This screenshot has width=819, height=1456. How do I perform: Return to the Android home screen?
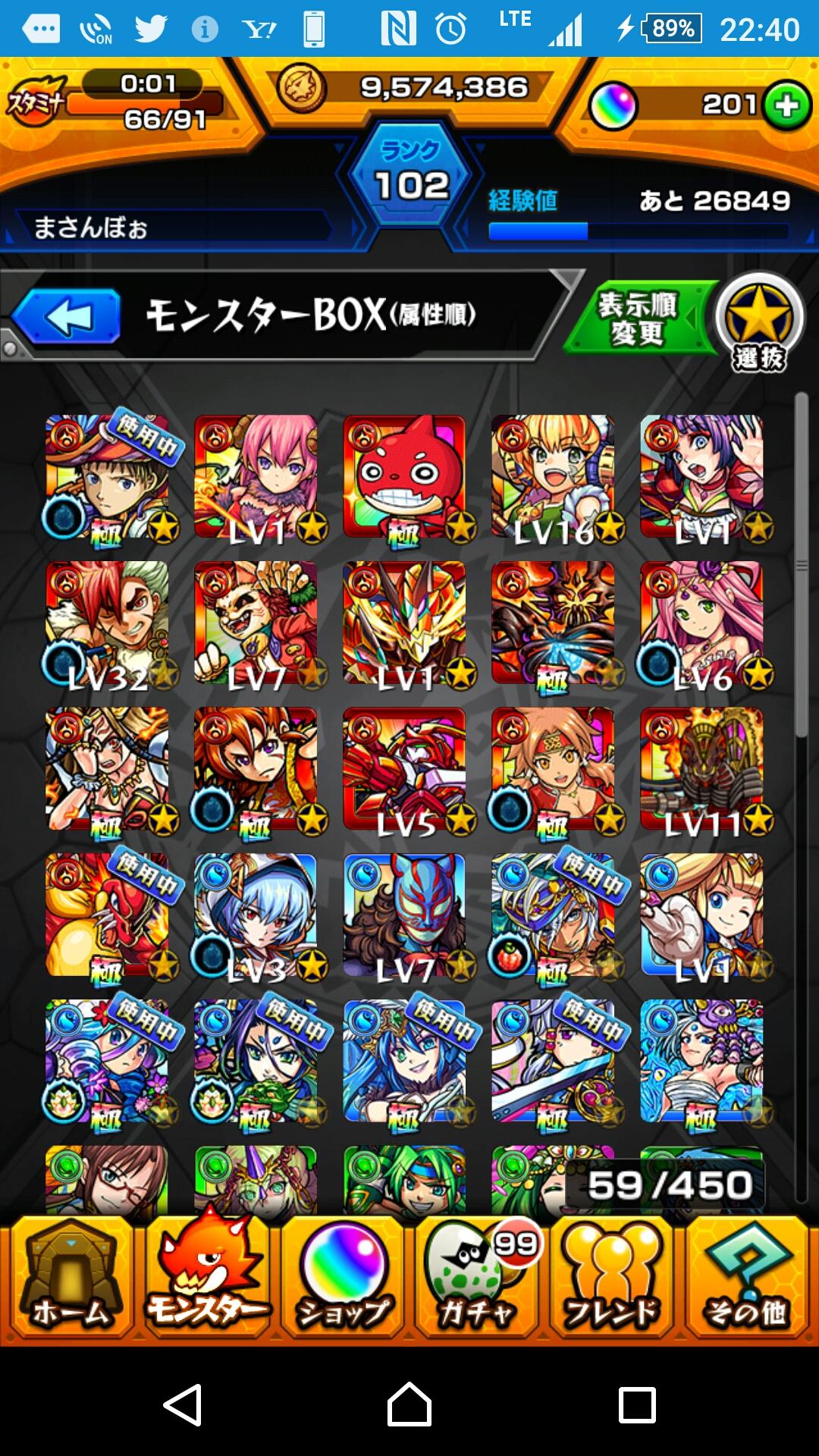(409, 1404)
